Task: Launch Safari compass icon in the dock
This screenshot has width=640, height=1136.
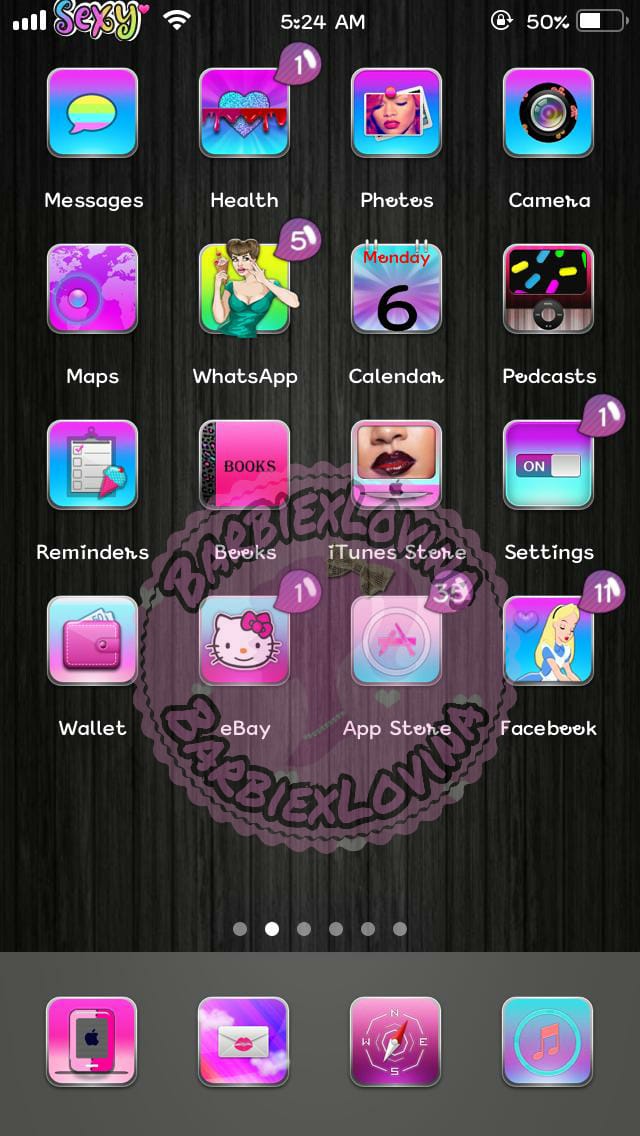Action: tap(396, 1041)
